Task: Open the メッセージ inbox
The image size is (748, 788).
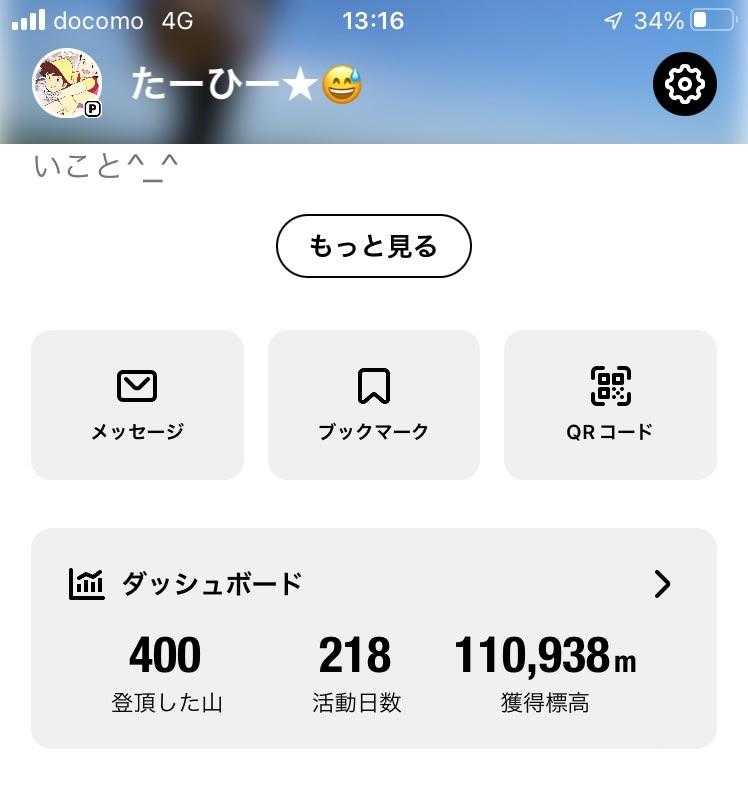Action: pos(137,405)
